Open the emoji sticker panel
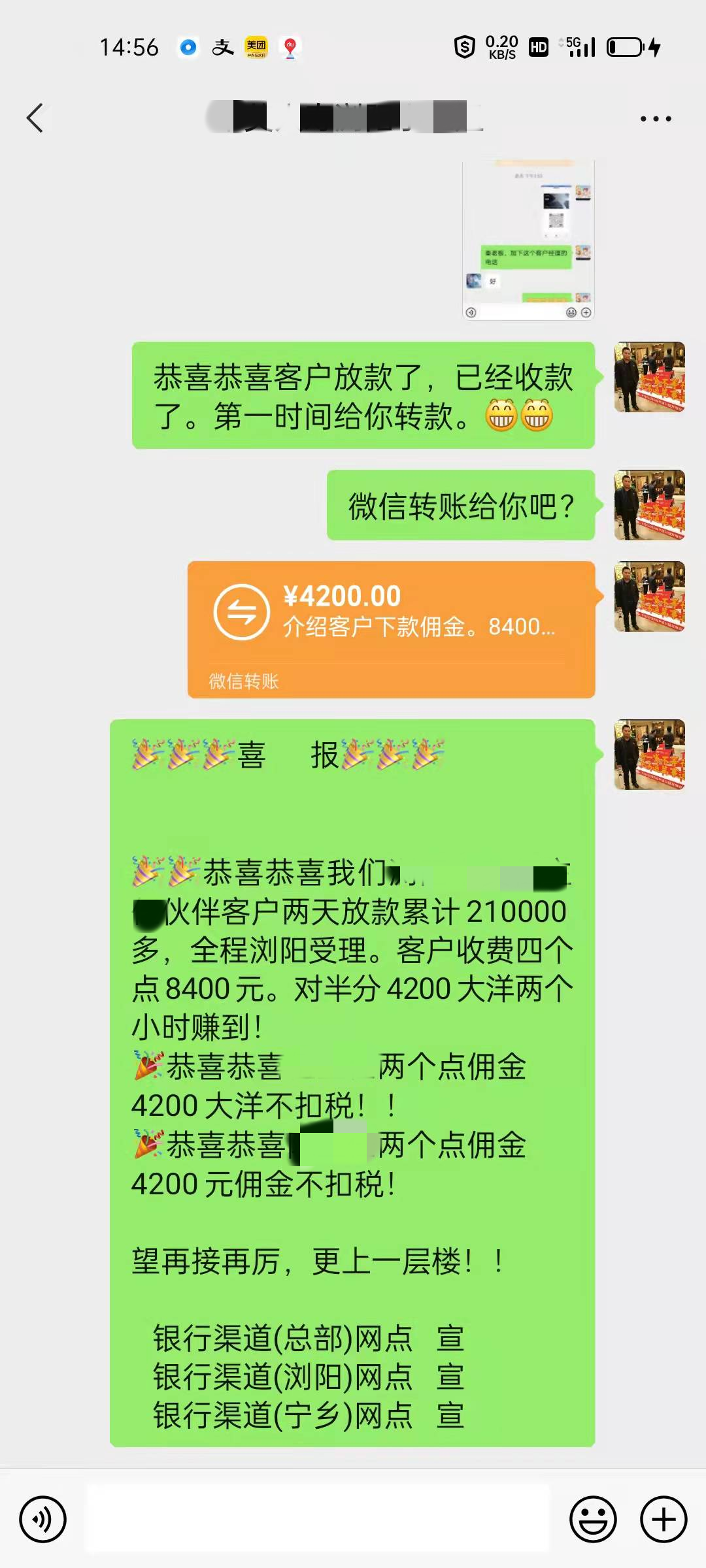The height and width of the screenshot is (1568, 706). [x=593, y=1519]
